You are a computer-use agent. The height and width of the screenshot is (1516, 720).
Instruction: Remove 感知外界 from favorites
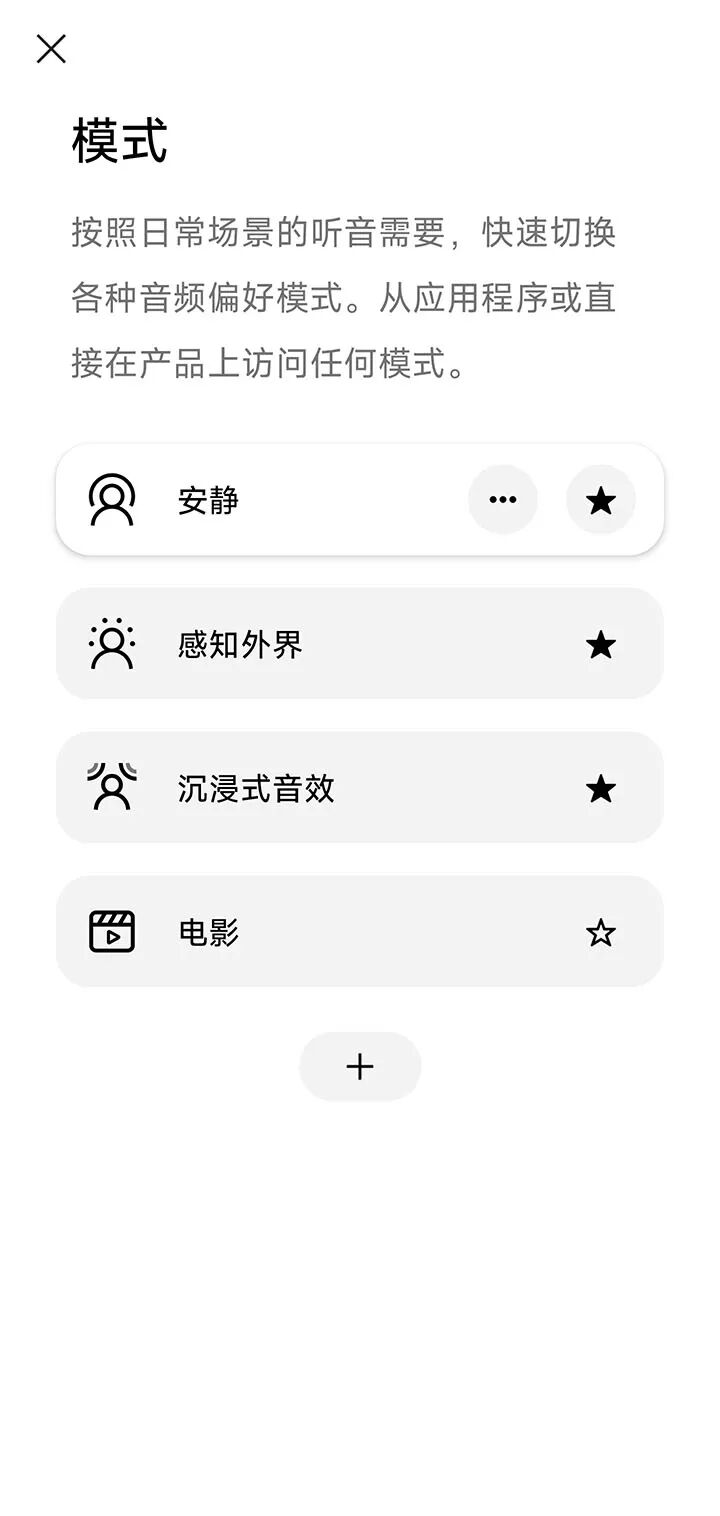click(x=600, y=645)
